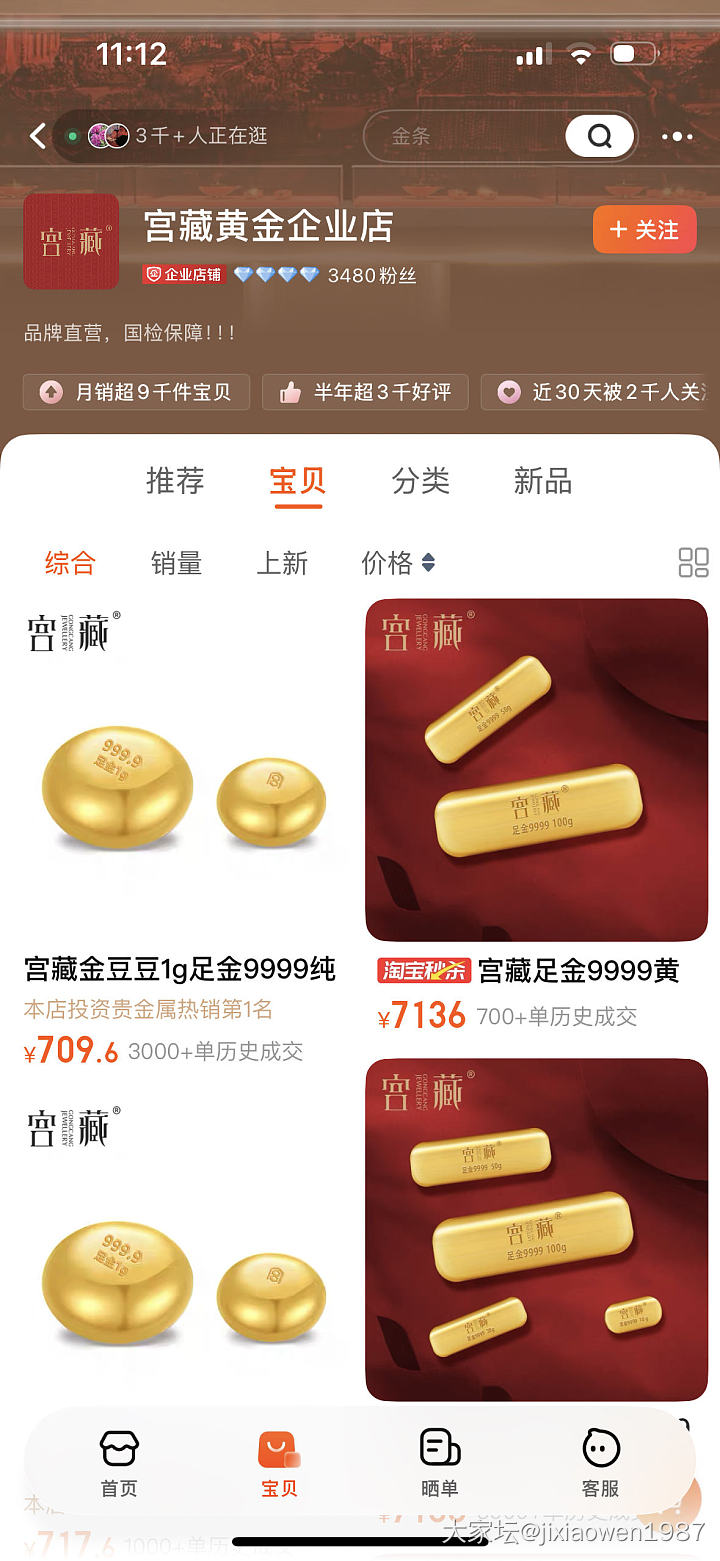Toggle the grid layout view icon

coord(693,563)
